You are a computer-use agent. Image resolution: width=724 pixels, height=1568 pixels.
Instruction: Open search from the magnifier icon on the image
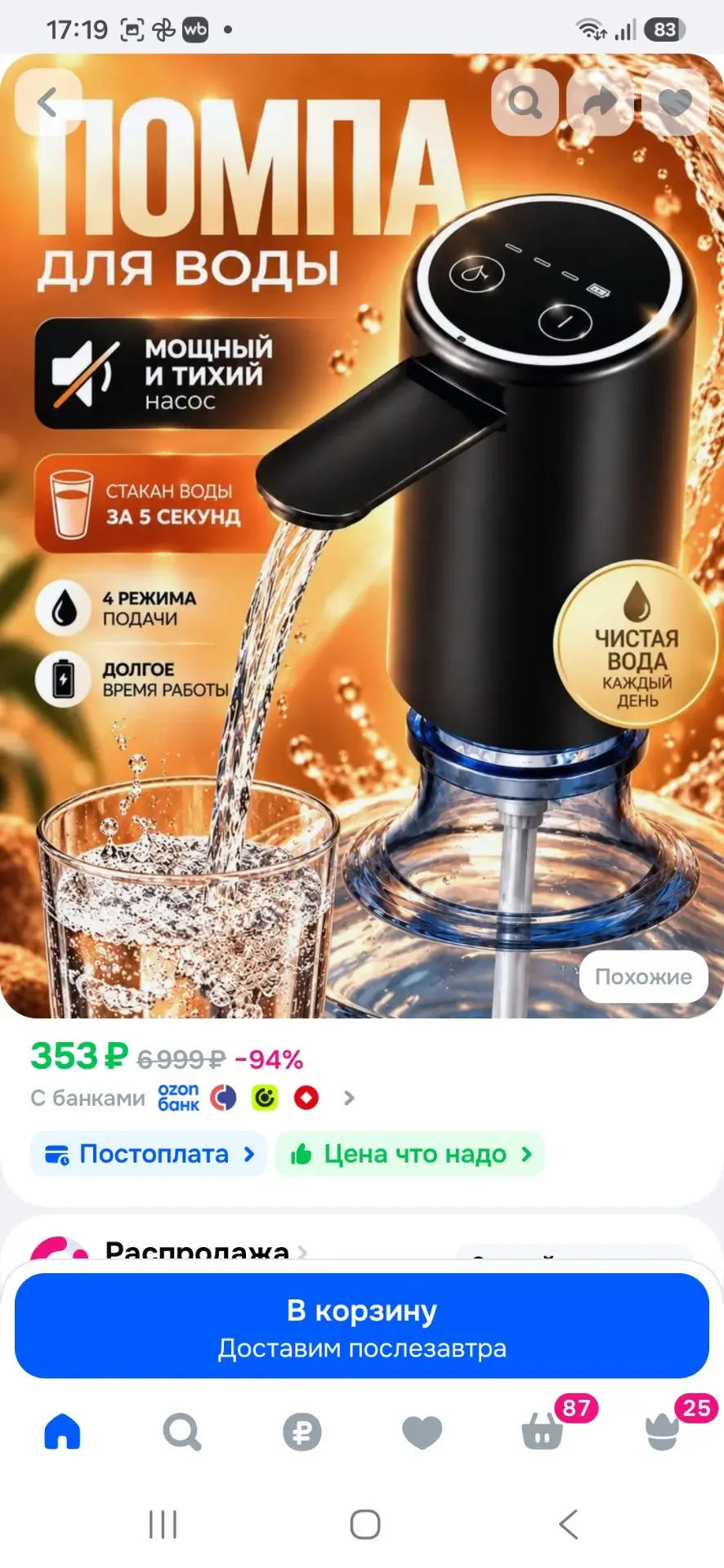tap(525, 102)
